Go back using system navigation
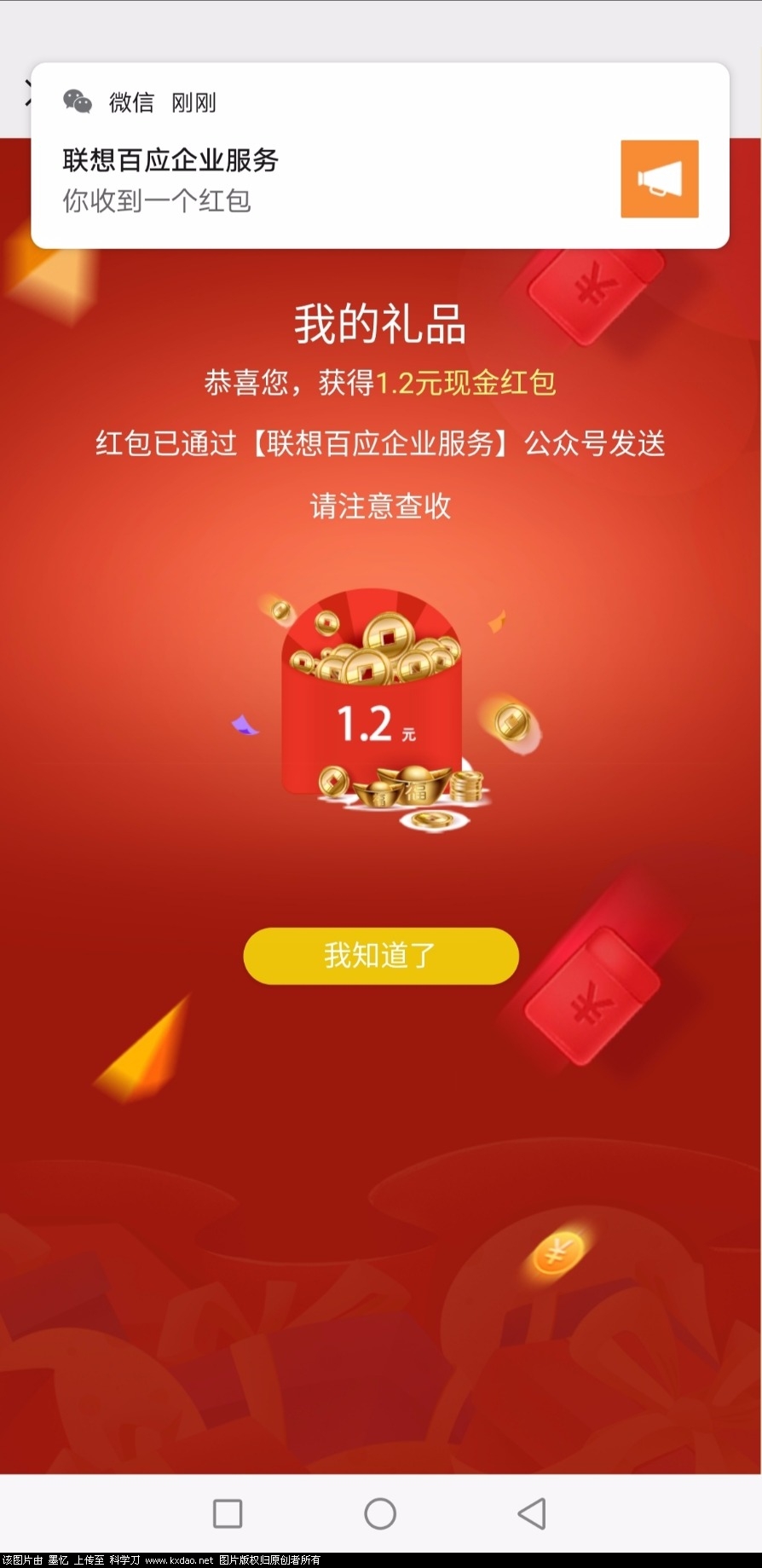Screen dimensions: 762x1568 pos(532,1513)
